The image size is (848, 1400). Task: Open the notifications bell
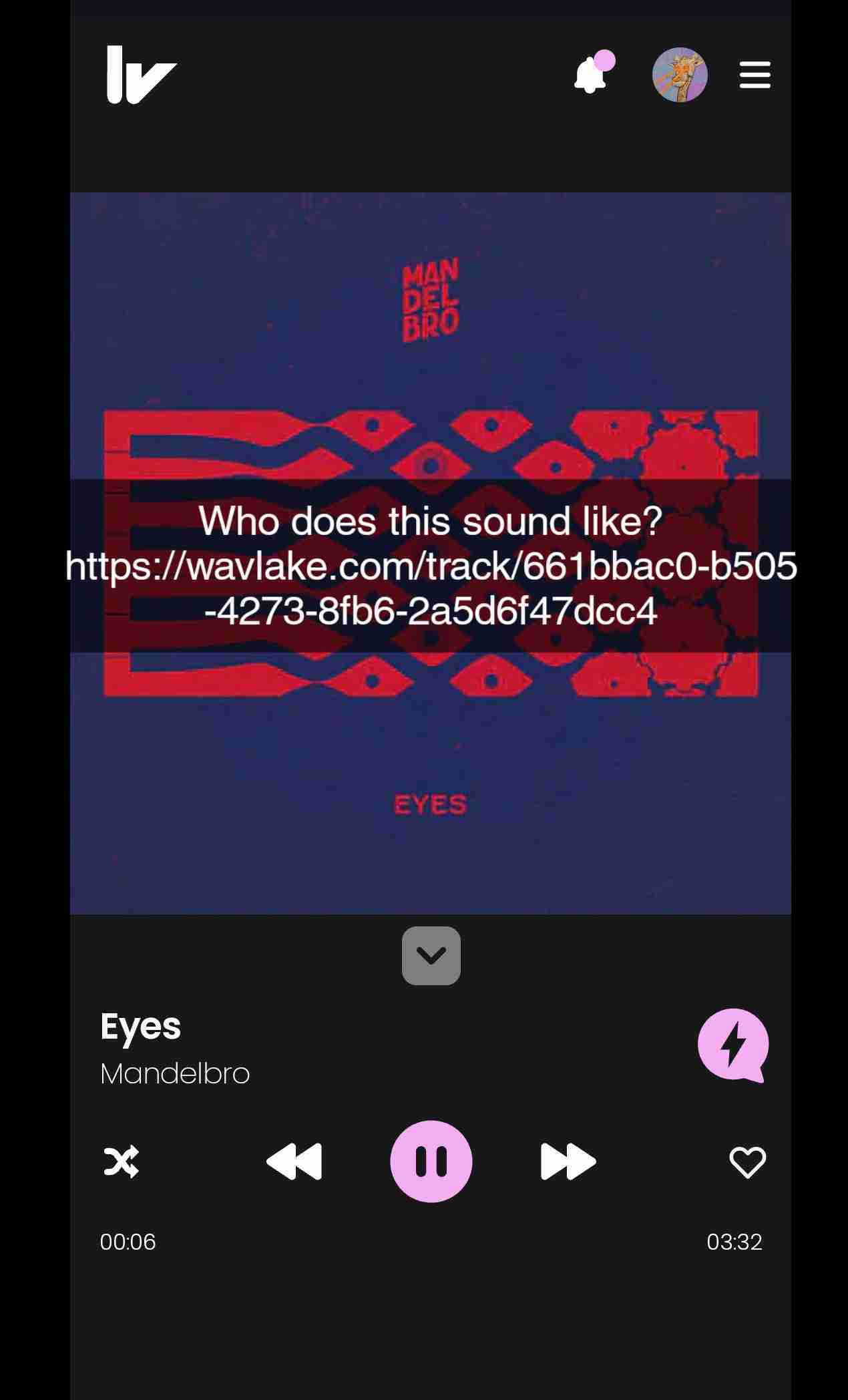click(590, 75)
